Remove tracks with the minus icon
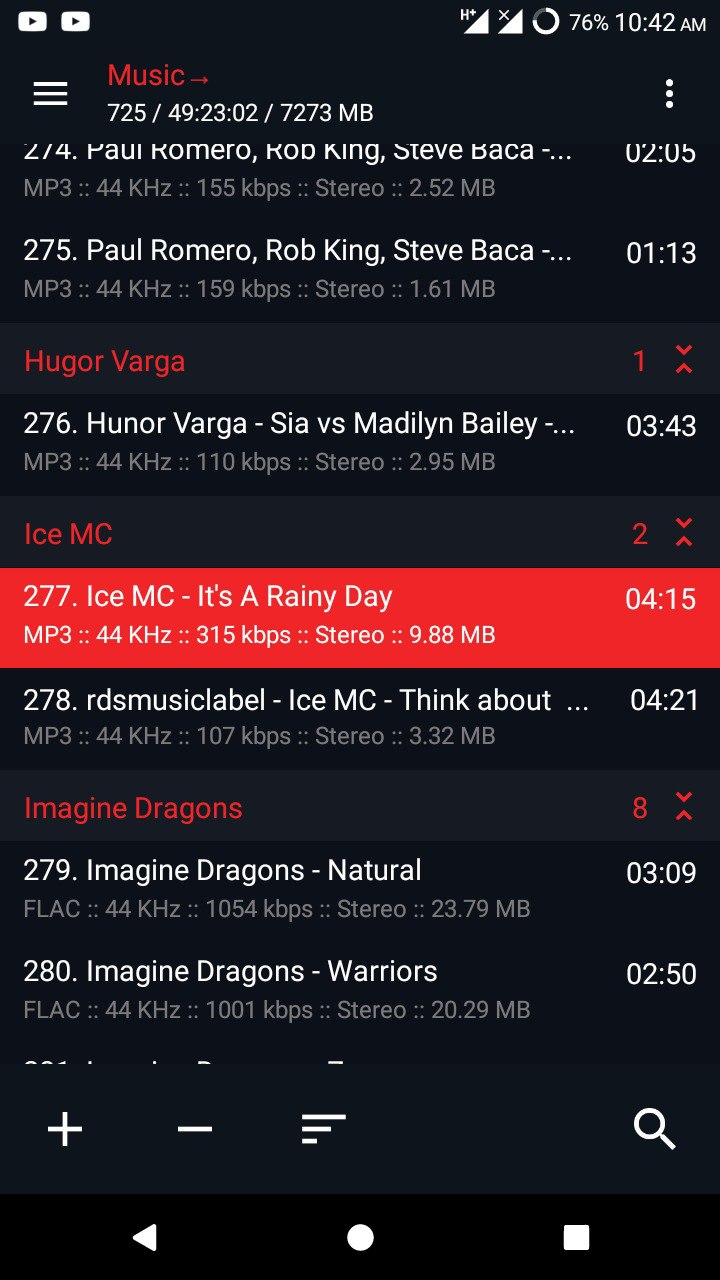Viewport: 720px width, 1280px height. pyautogui.click(x=195, y=1130)
